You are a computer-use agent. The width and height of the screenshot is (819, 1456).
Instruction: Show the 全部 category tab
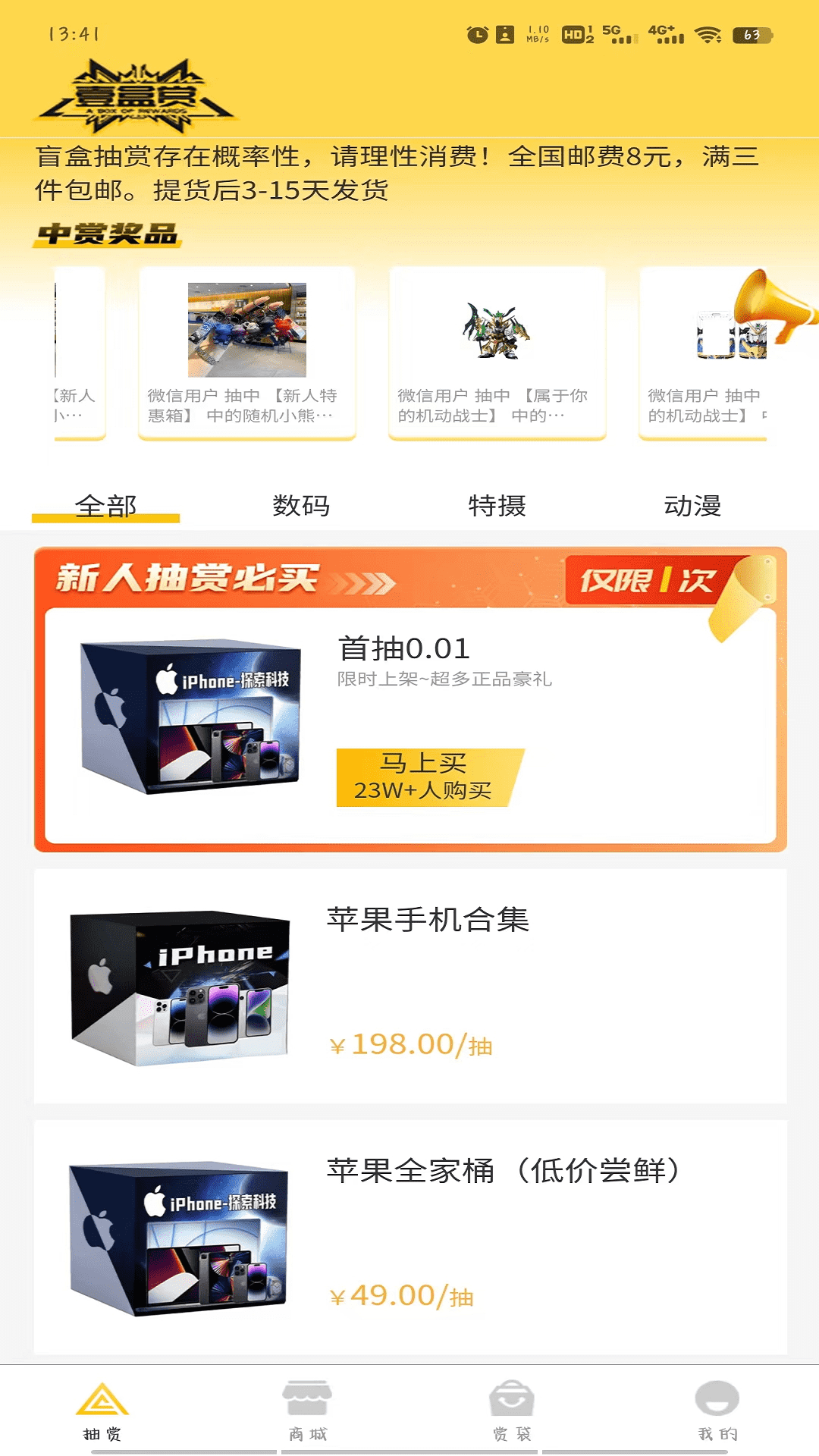[105, 505]
